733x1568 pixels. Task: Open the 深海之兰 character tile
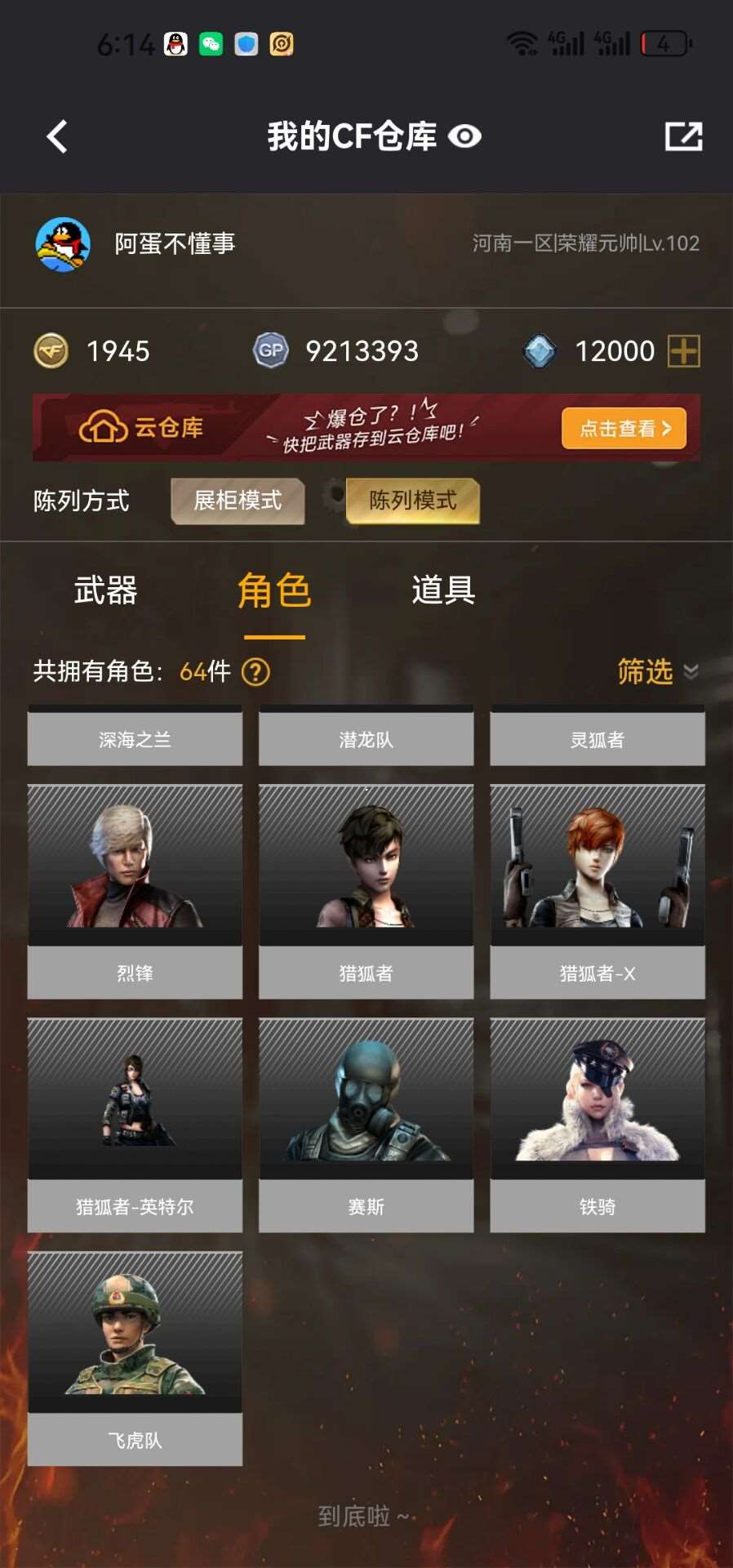pyautogui.click(x=135, y=738)
